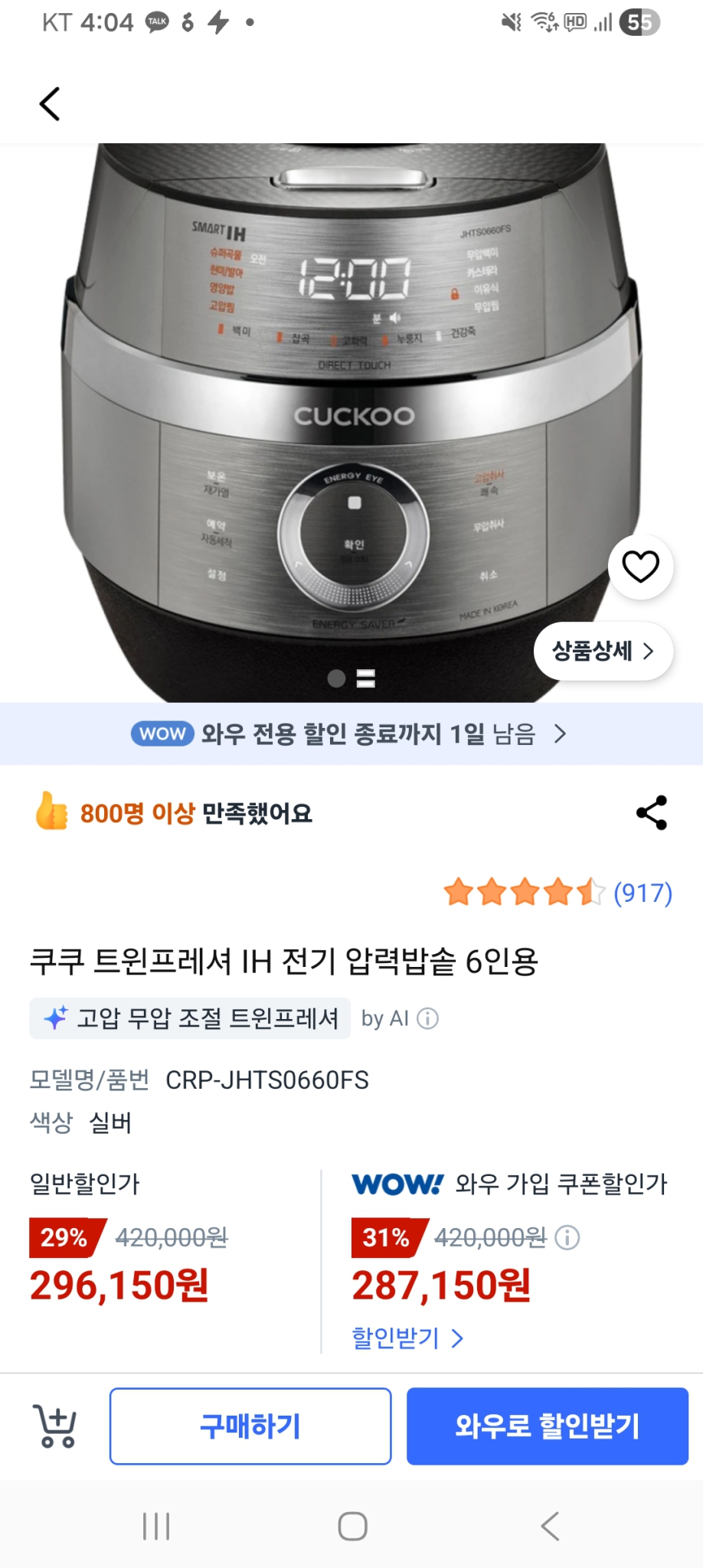Viewport: 703px width, 1568px height.
Task: Open the info tooltip next to 'by AI'
Action: click(x=427, y=1019)
